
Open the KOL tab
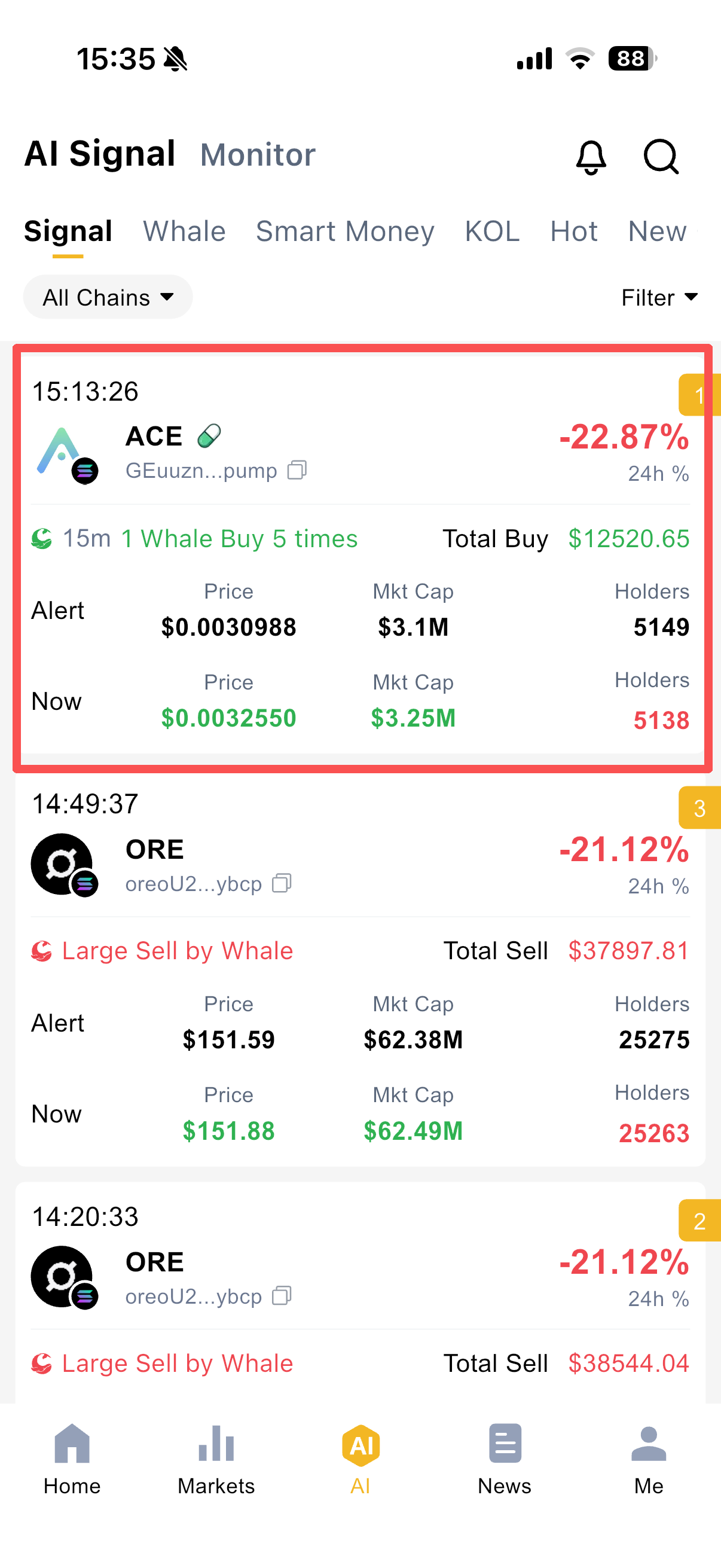[x=491, y=232]
